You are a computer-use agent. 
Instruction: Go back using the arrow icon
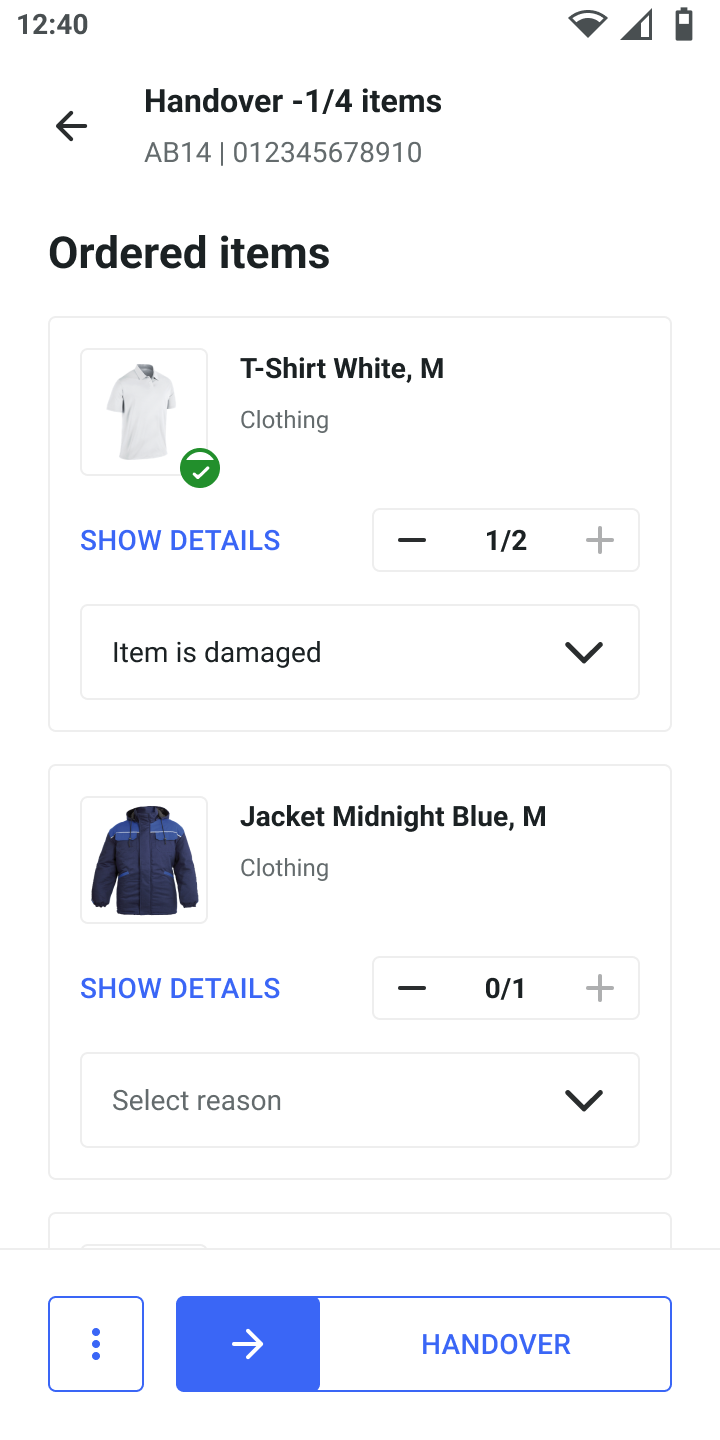tap(71, 126)
